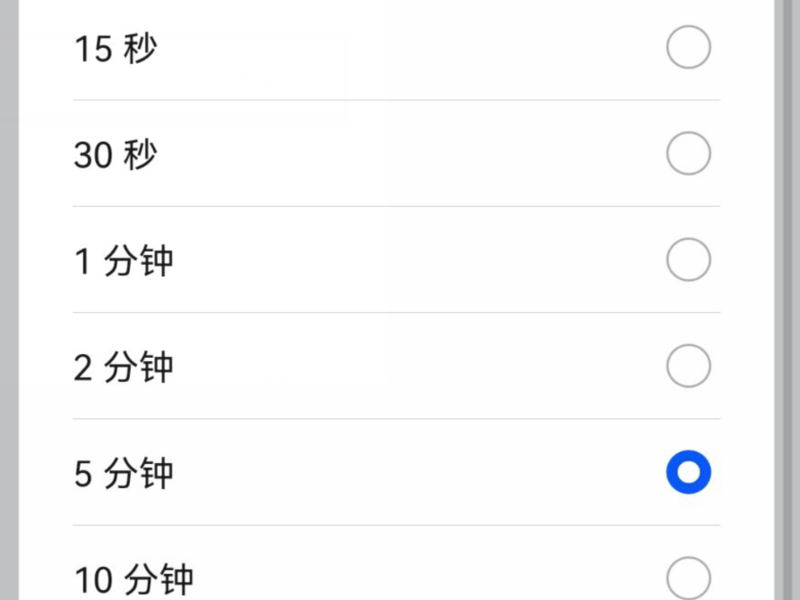Select the 15 秒 option

[688, 48]
